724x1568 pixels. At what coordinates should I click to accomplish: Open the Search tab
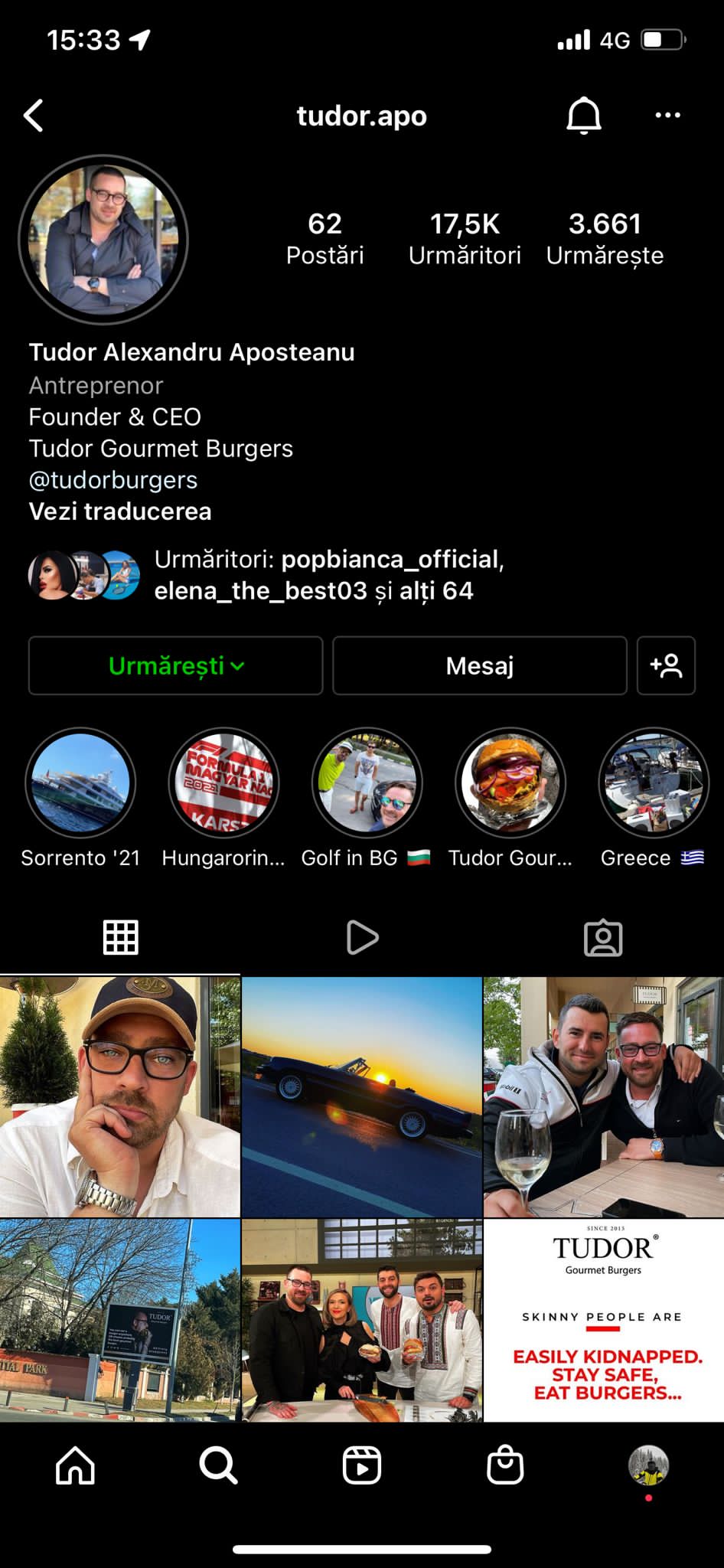point(218,1465)
